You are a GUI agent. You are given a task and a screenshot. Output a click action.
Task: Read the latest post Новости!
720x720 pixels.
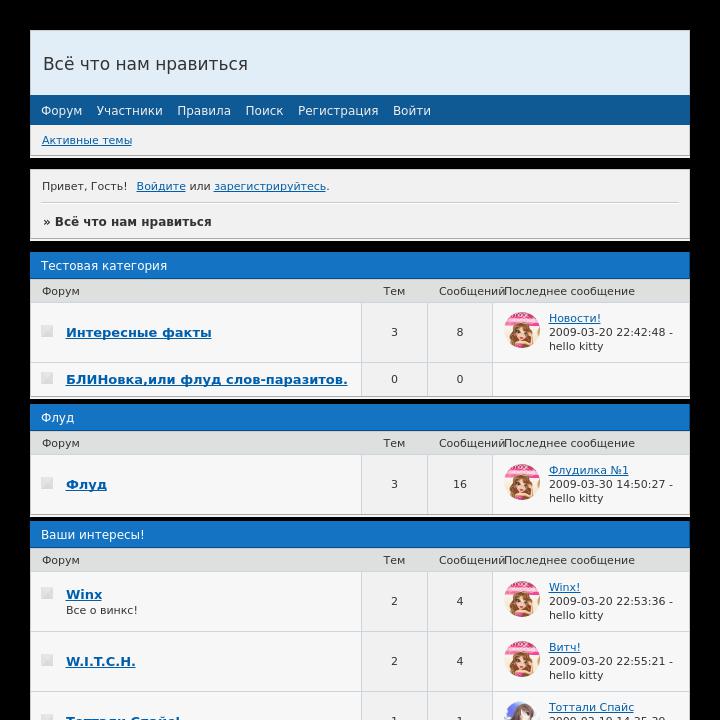coord(574,319)
